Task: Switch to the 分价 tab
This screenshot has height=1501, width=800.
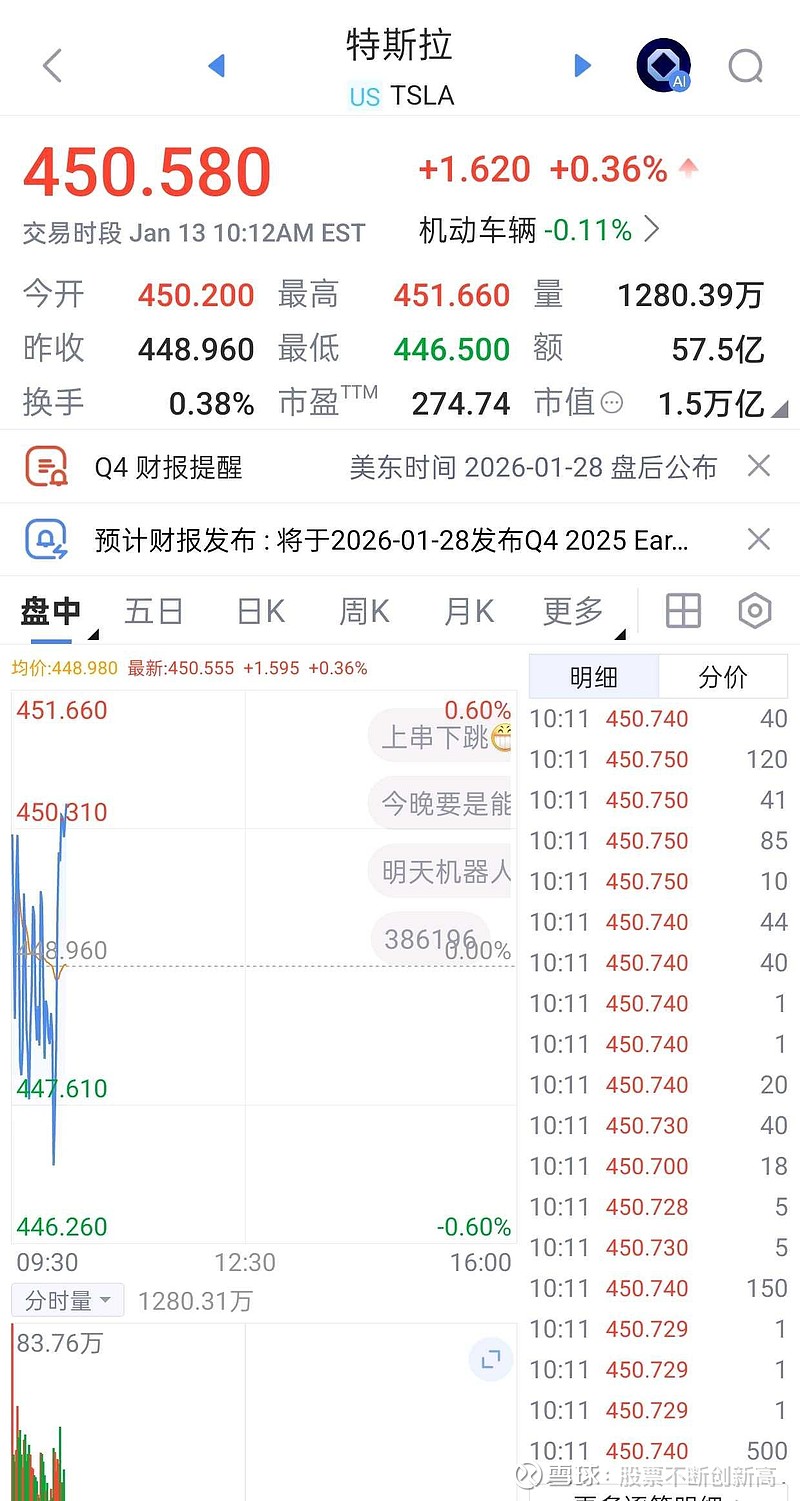Action: (x=722, y=676)
